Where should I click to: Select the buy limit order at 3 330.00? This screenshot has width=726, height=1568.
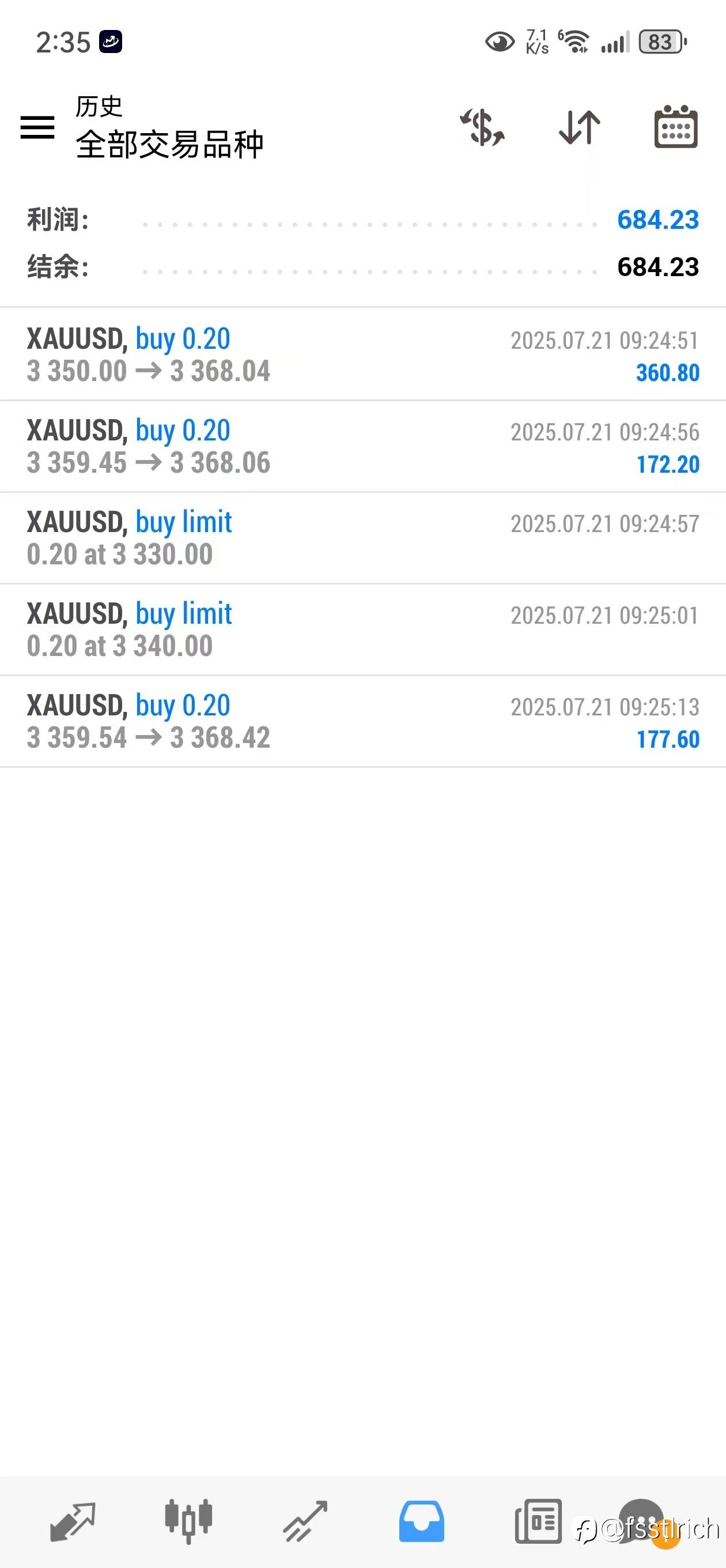tap(362, 538)
